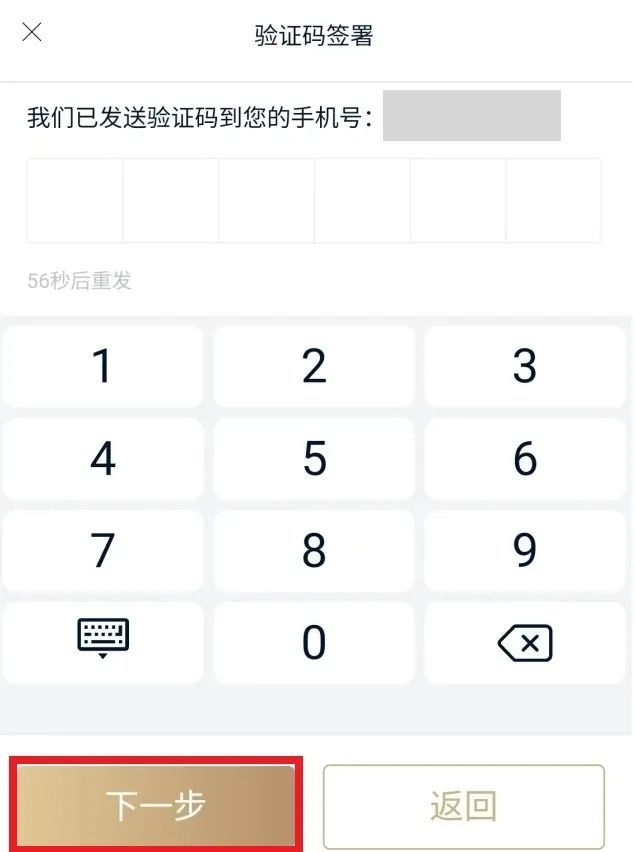Enter digit 4 on the keypad

(103, 459)
